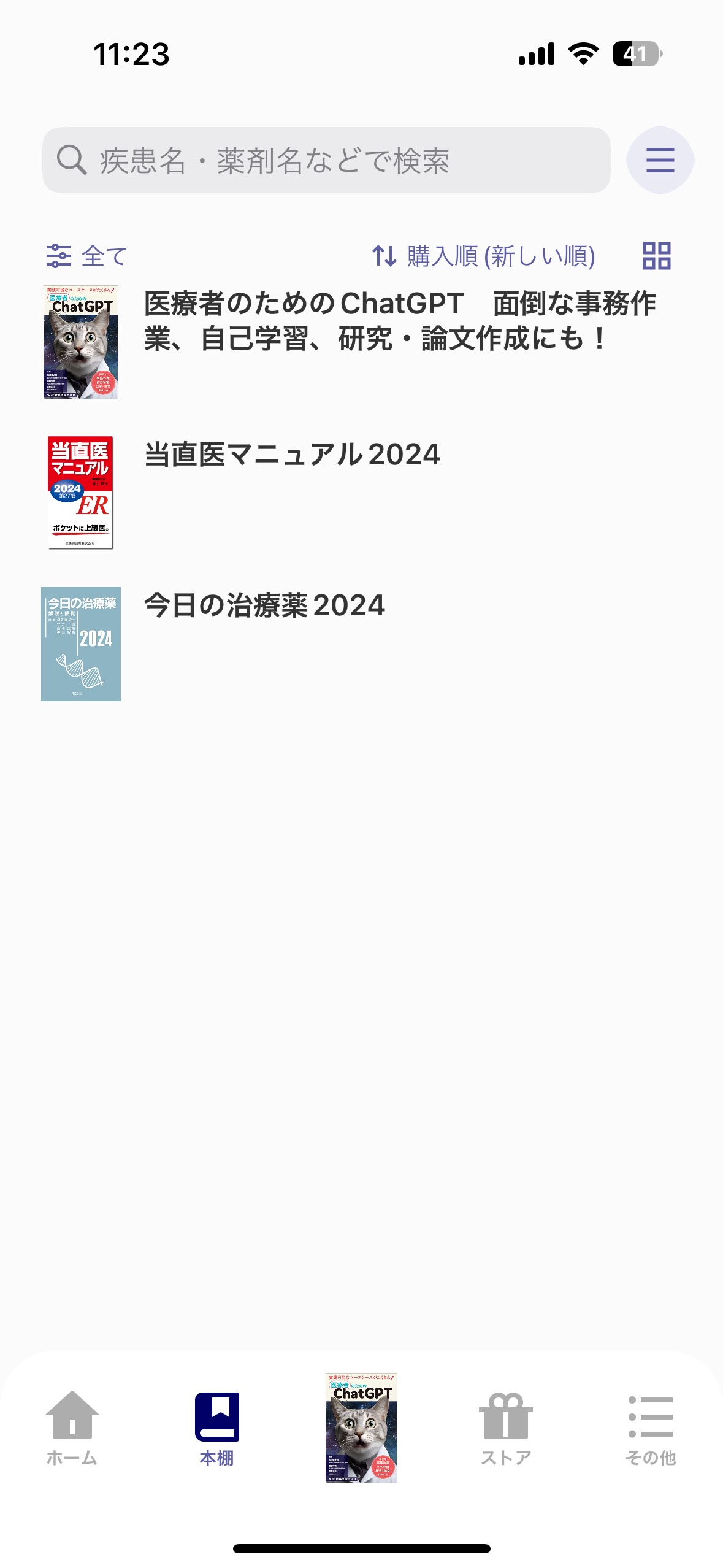Switch to the ストア tab
This screenshot has height=1568, width=723.
(505, 1428)
